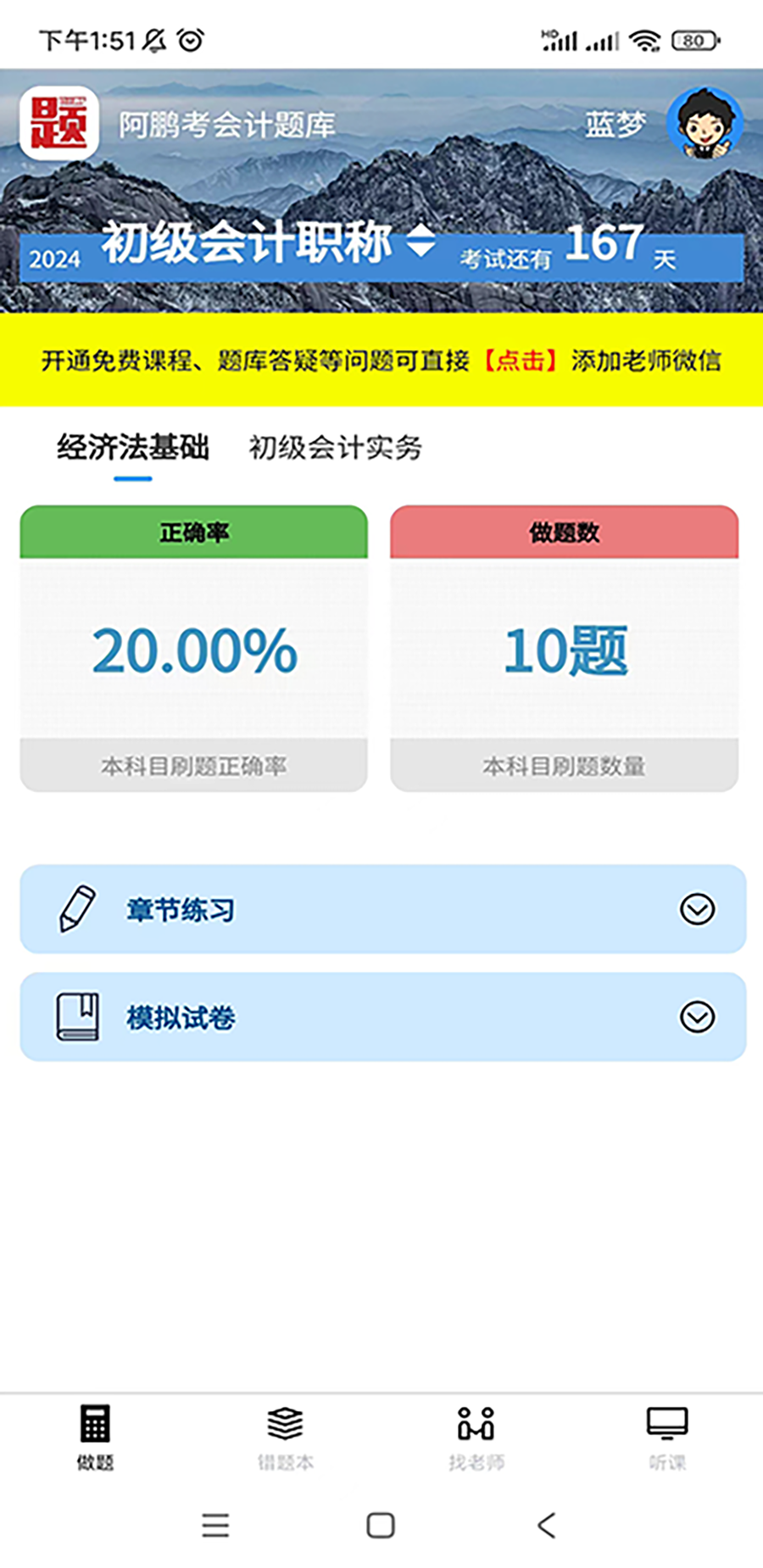Go to the 错题本 tab
Viewport: 763px width, 1568px height.
pyautogui.click(x=286, y=1438)
